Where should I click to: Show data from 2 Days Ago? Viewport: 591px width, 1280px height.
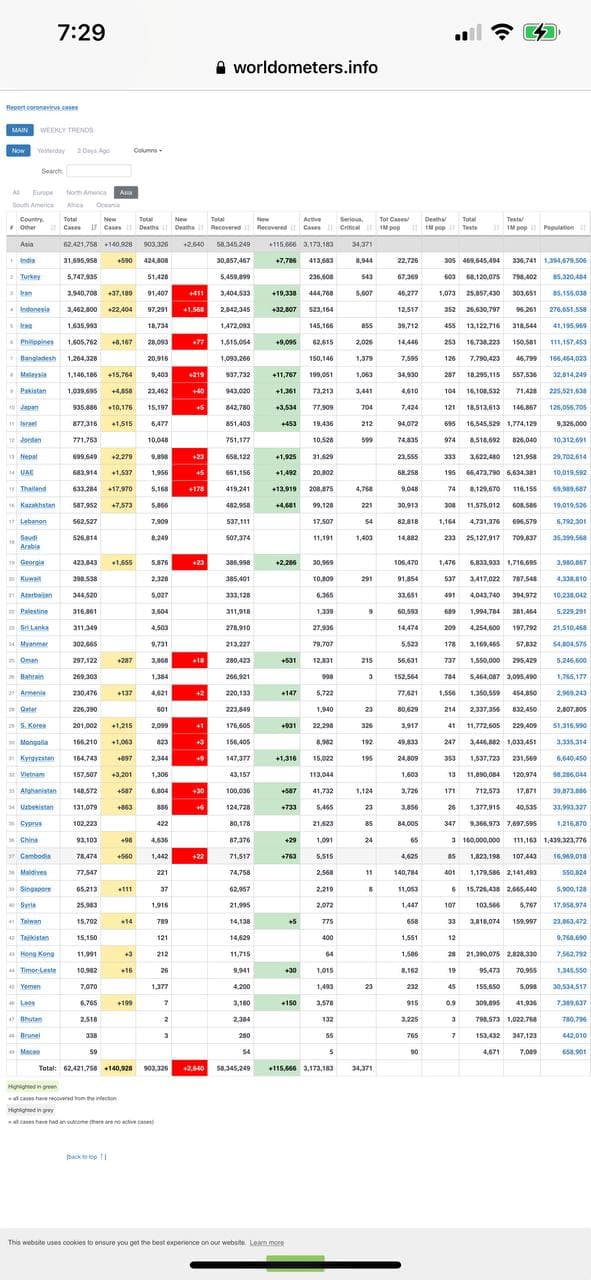click(x=94, y=150)
